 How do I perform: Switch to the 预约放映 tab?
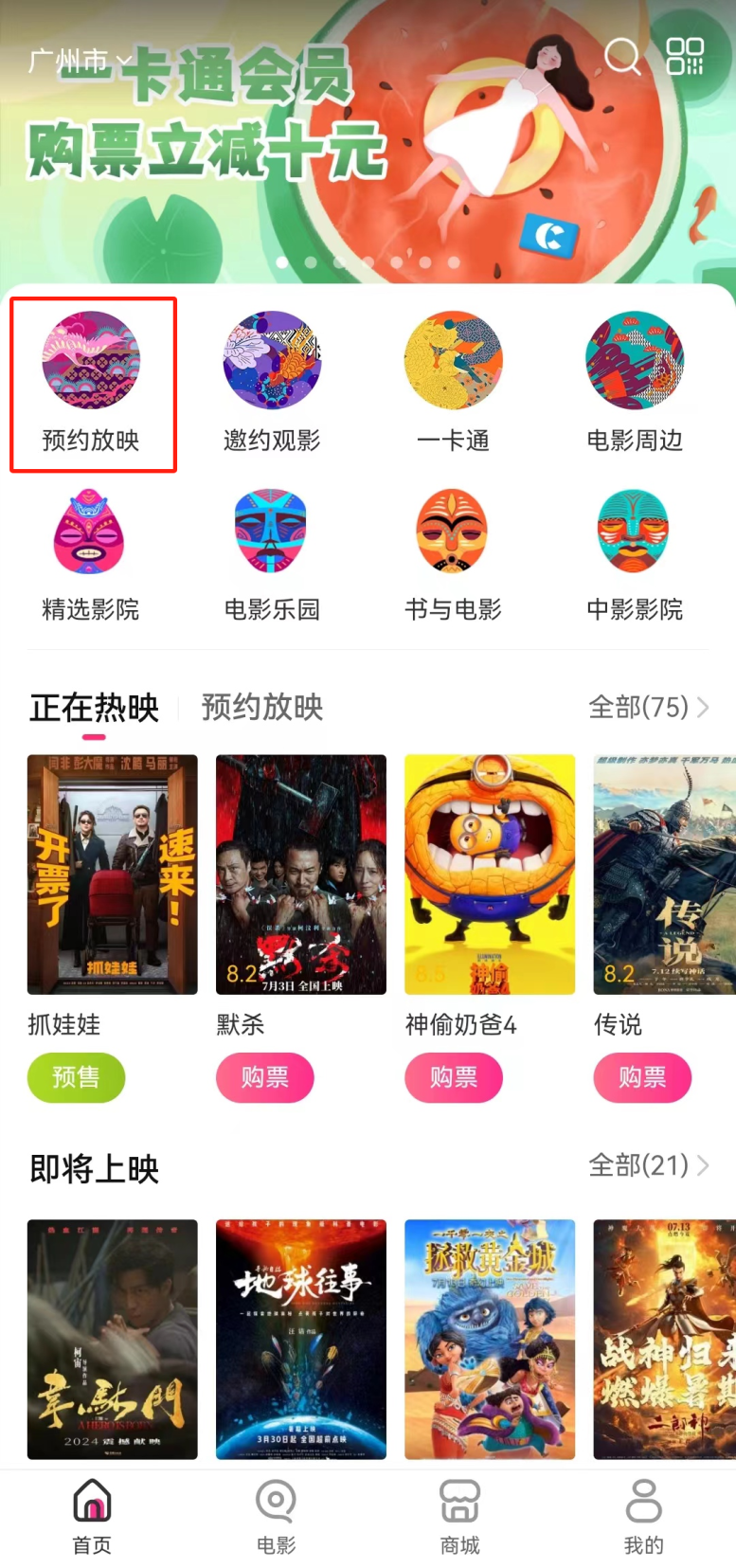pos(262,708)
